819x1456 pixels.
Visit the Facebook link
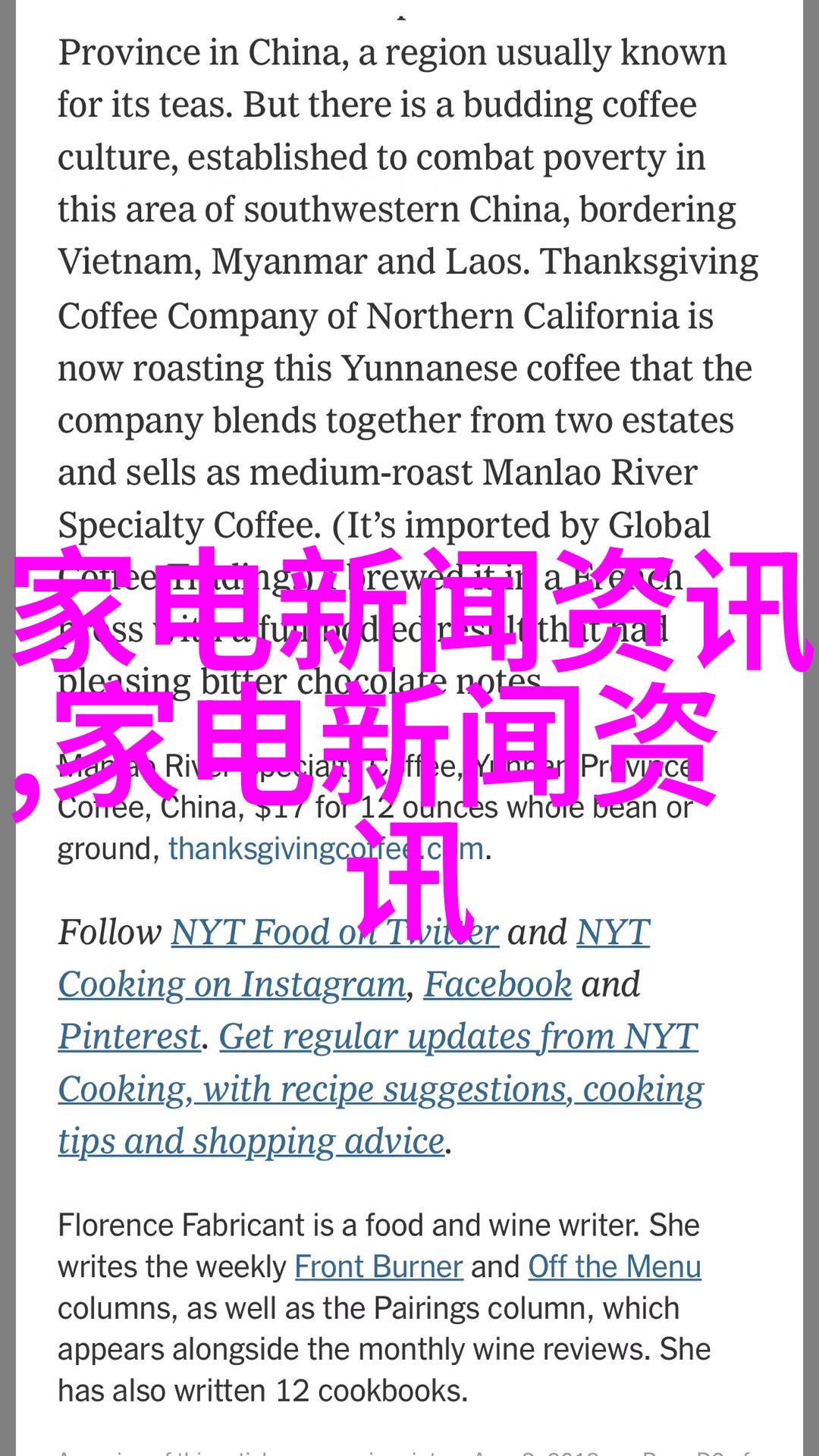coord(497,985)
